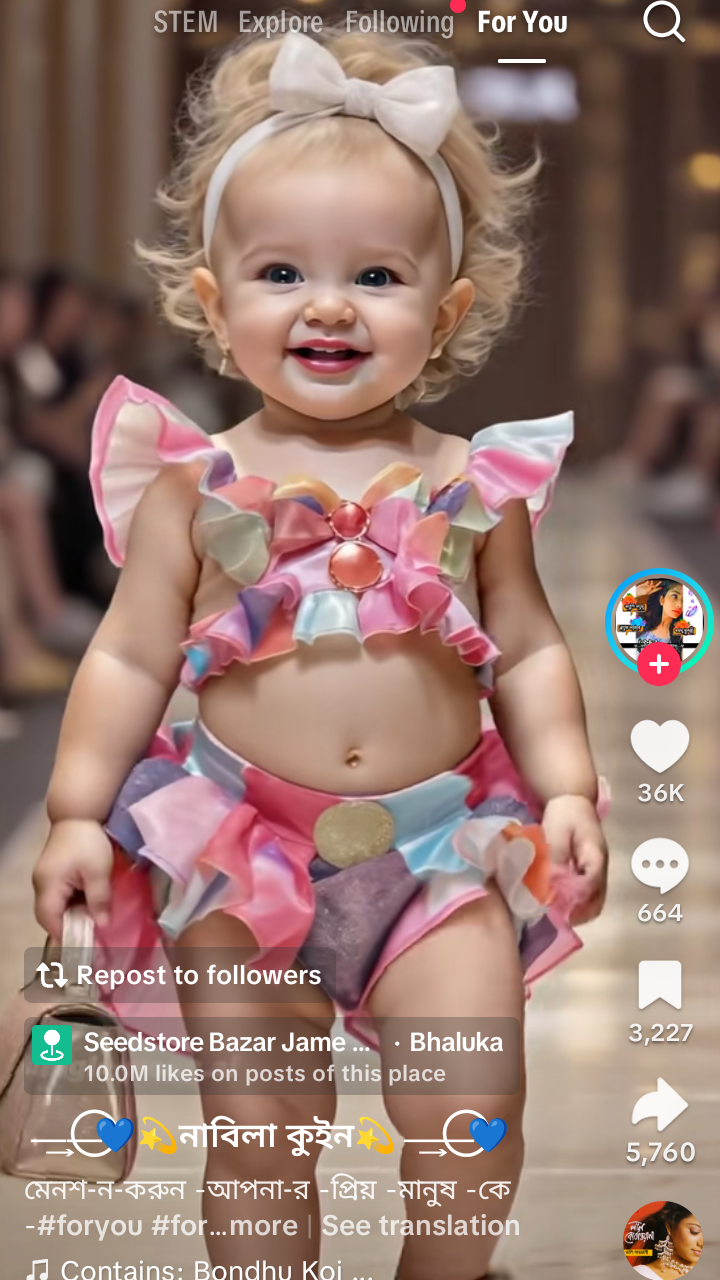Share this video via the arrow
The height and width of the screenshot is (1280, 720).
pos(660,1106)
